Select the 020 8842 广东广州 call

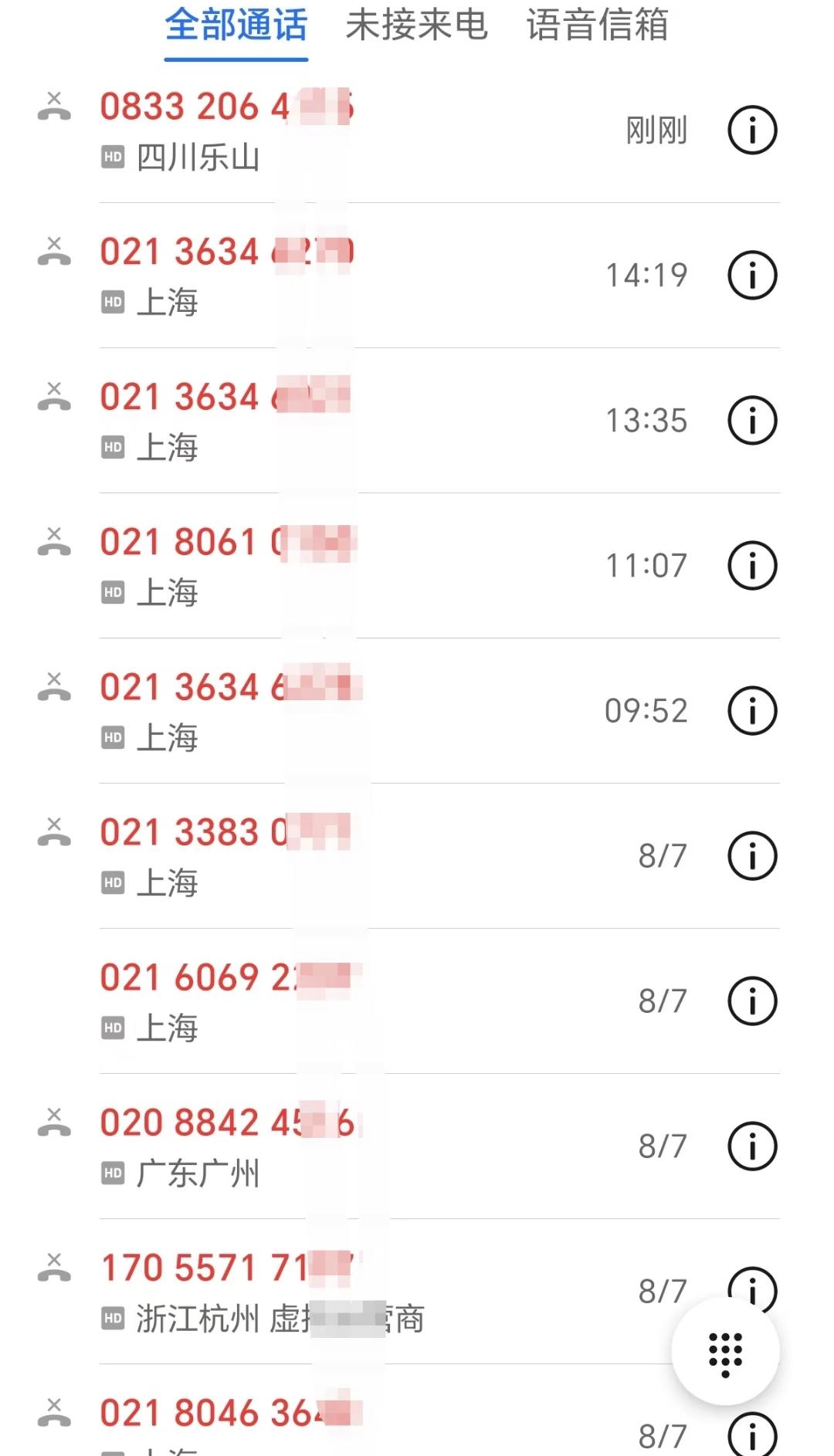click(309, 1146)
